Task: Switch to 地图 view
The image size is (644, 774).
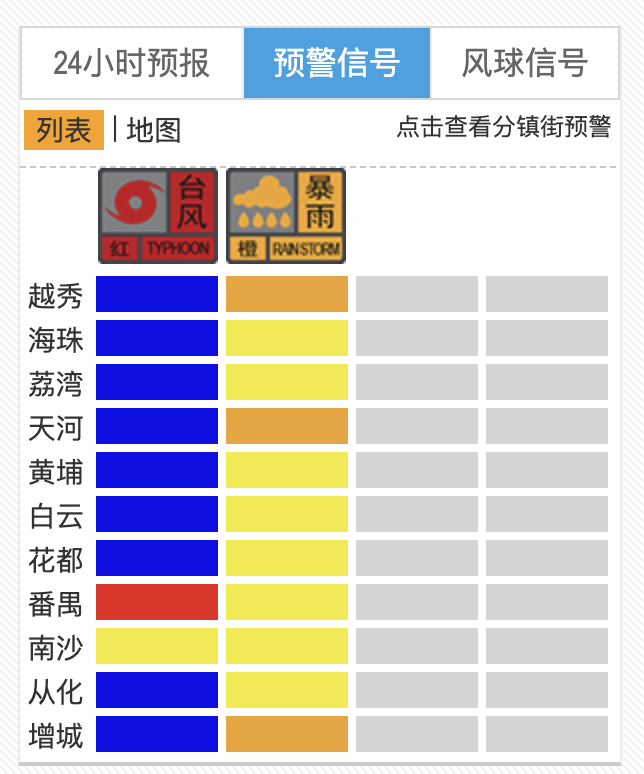Action: coord(154,130)
